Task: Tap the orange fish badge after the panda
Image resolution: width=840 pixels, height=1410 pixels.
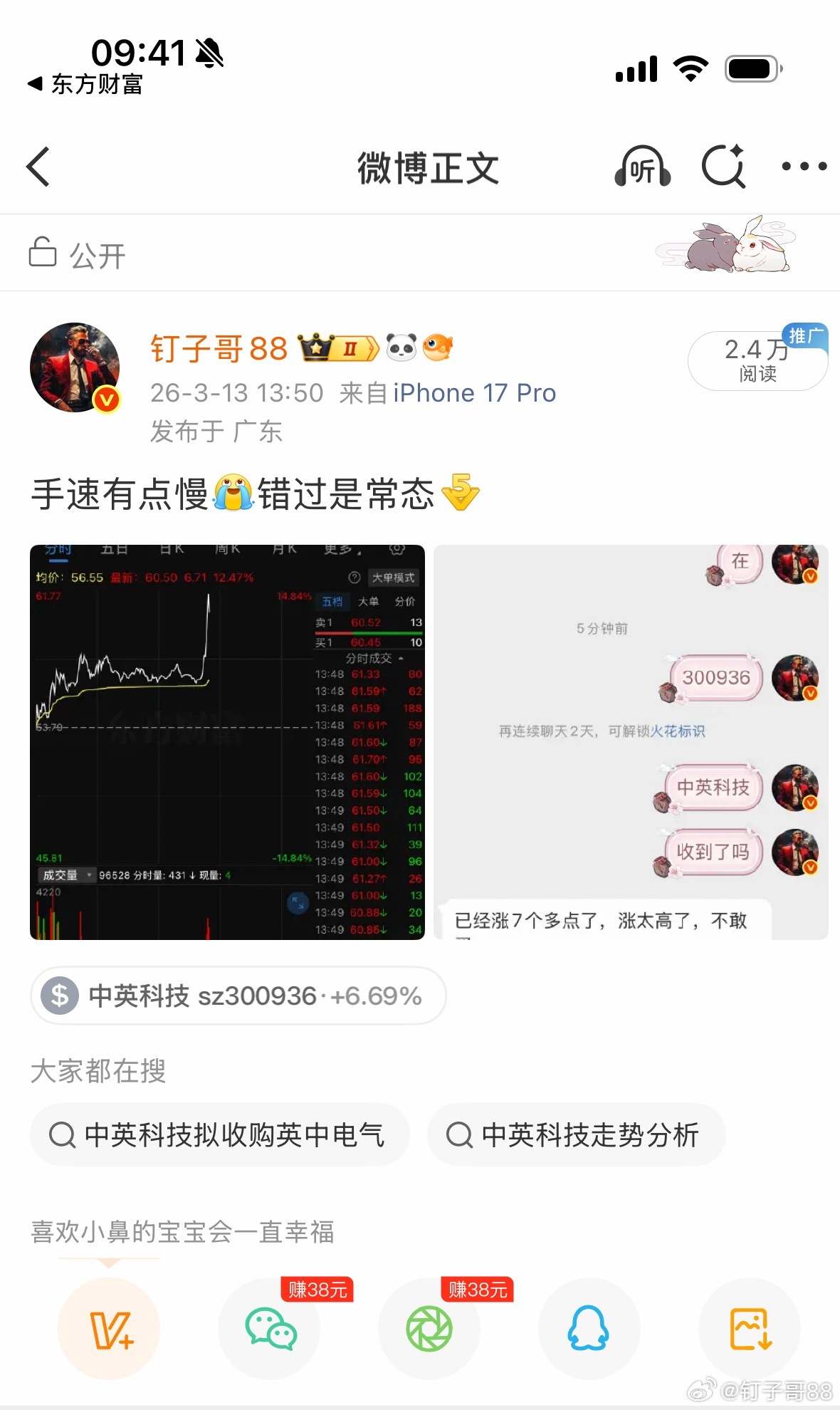Action: (436, 348)
